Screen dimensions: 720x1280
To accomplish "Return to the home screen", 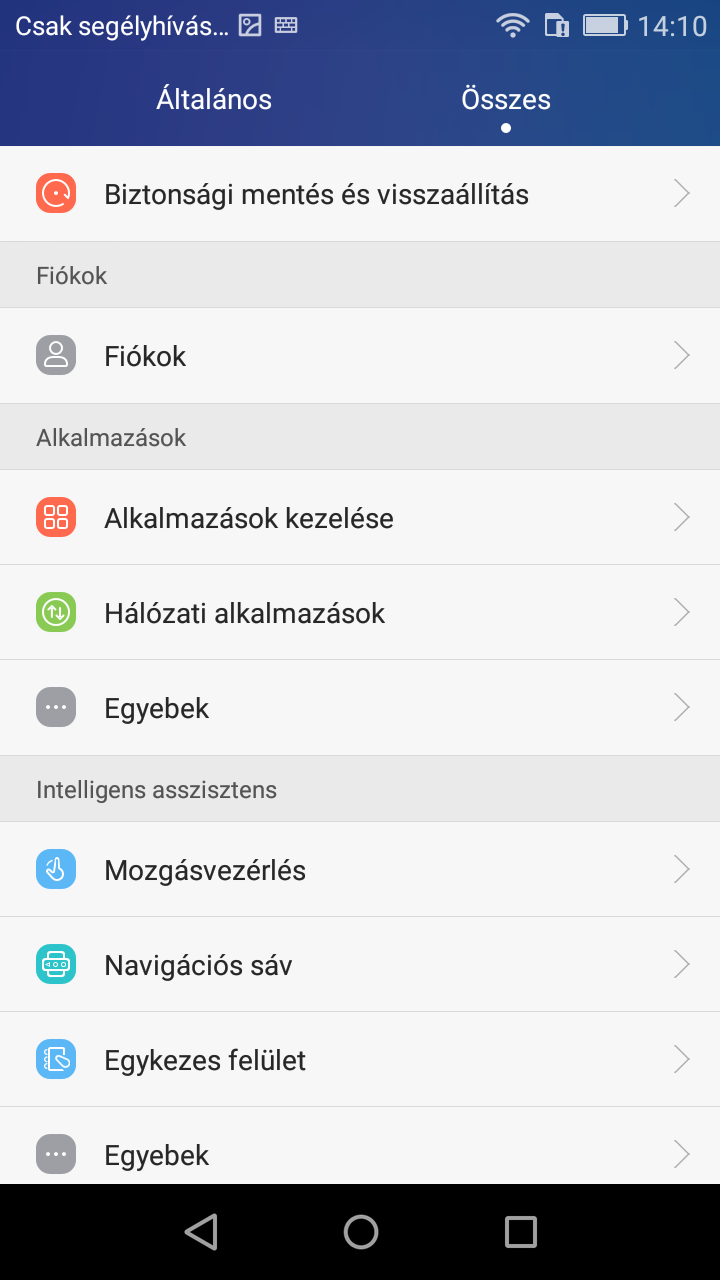I will pos(361,1232).
